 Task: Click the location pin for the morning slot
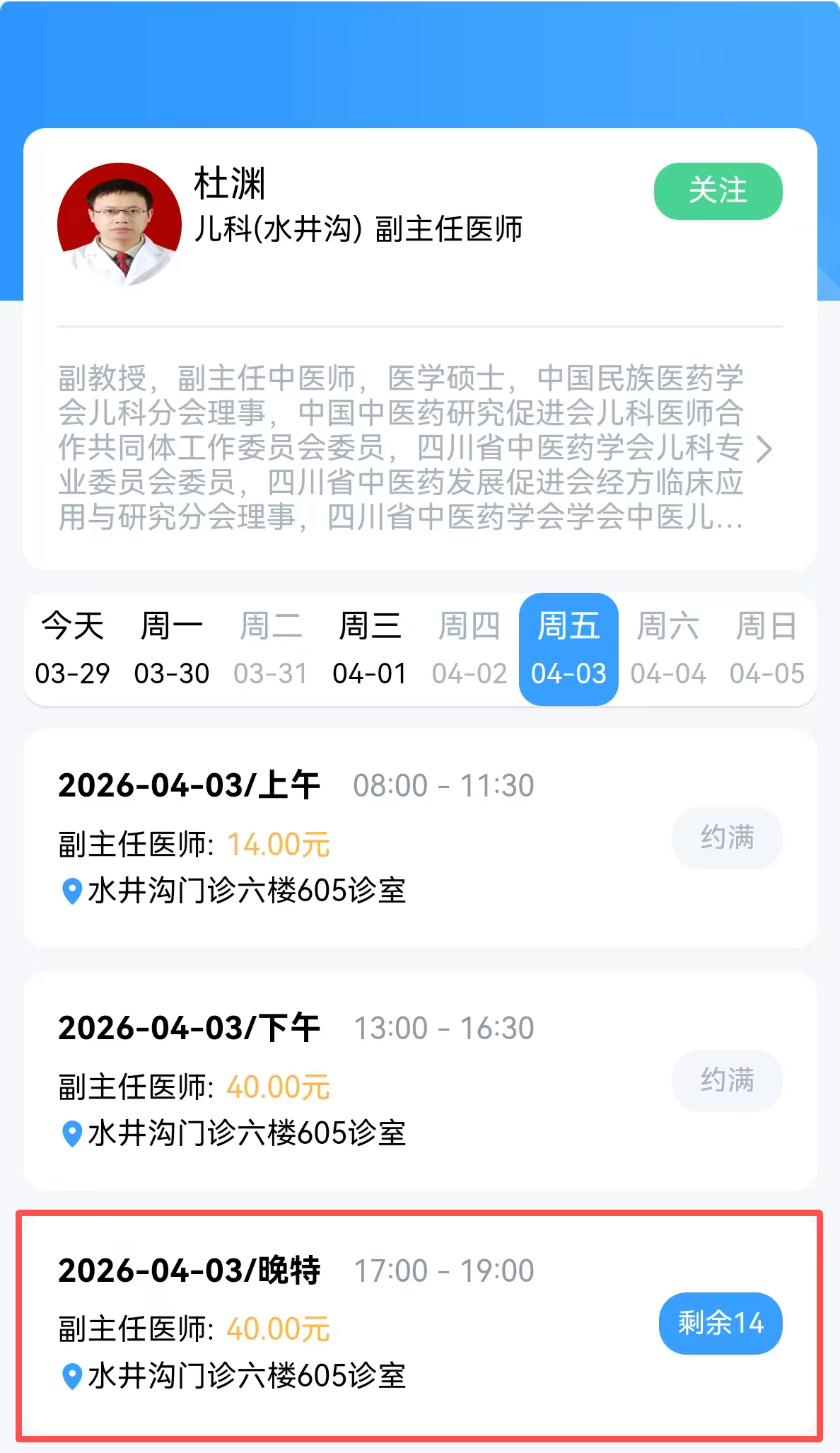pyautogui.click(x=71, y=892)
